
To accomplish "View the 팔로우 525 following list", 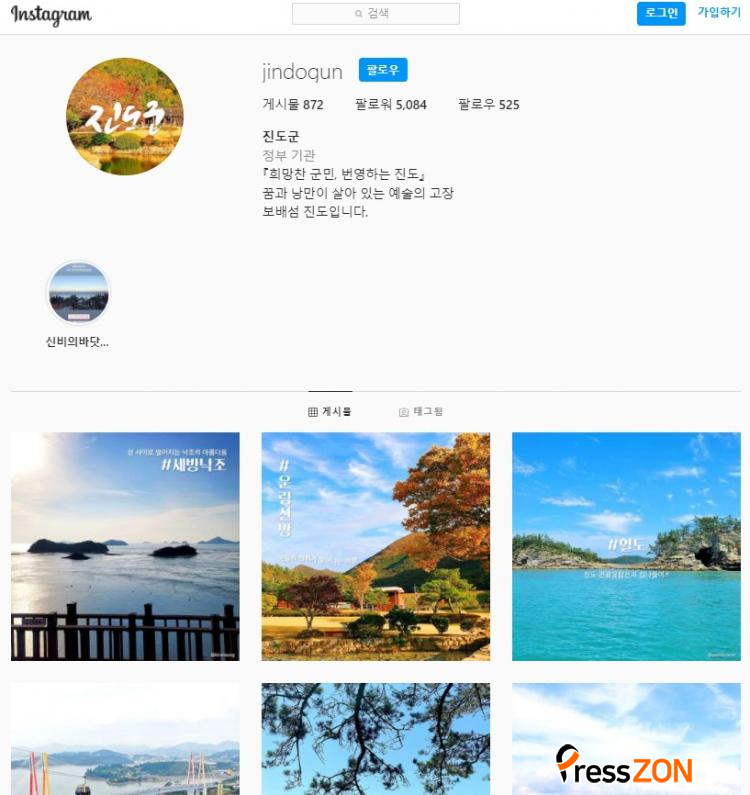I will 488,104.
